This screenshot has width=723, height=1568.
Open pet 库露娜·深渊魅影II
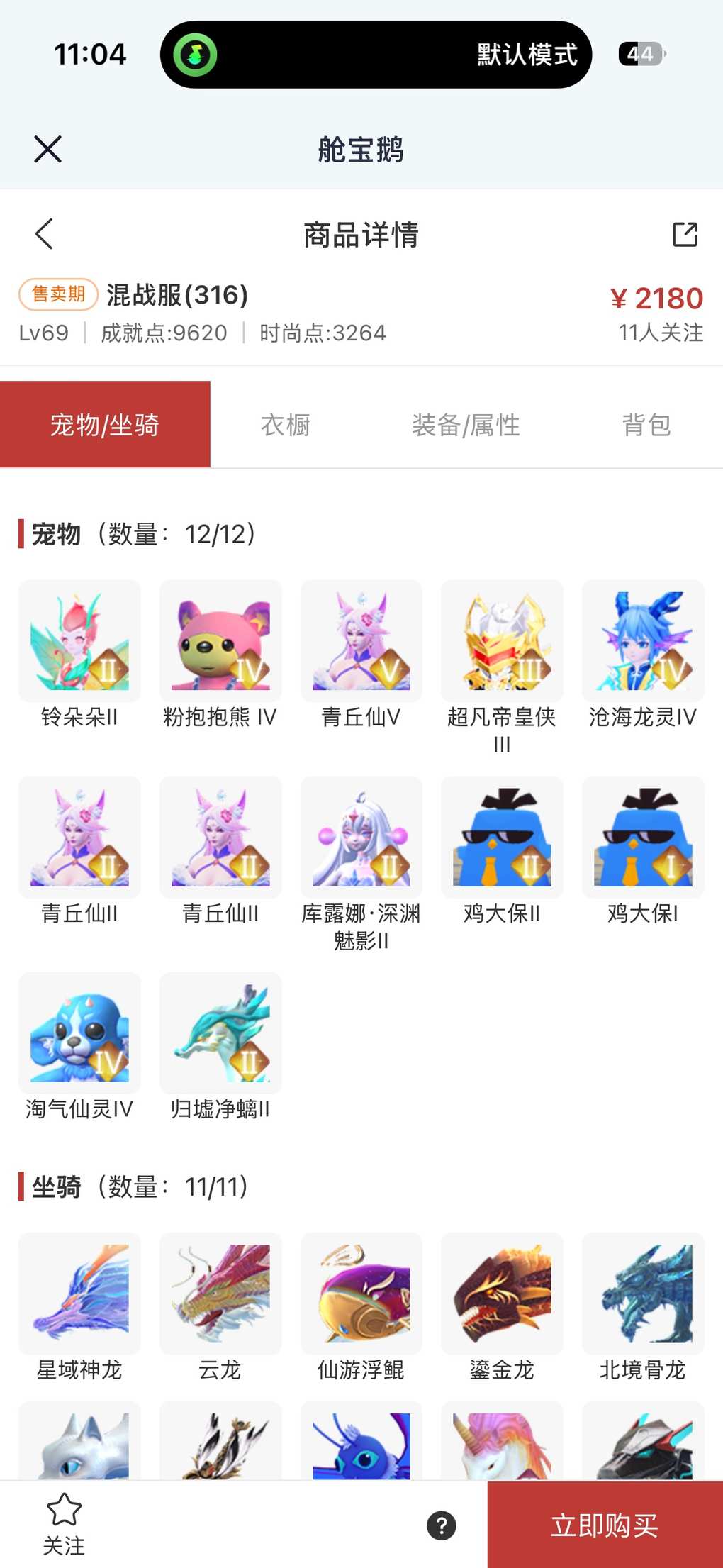coord(361,838)
